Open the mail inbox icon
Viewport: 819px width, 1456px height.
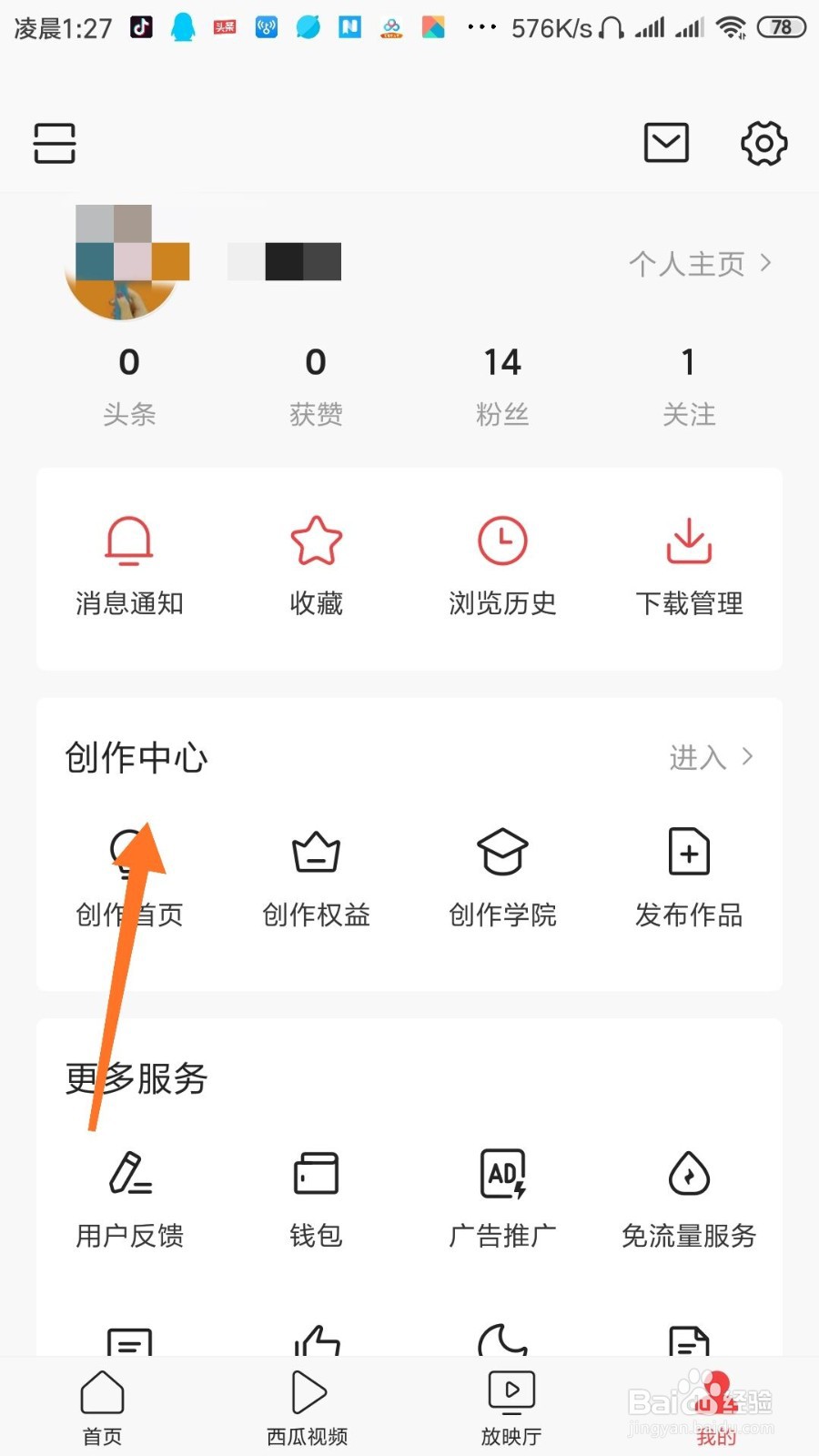tap(665, 143)
